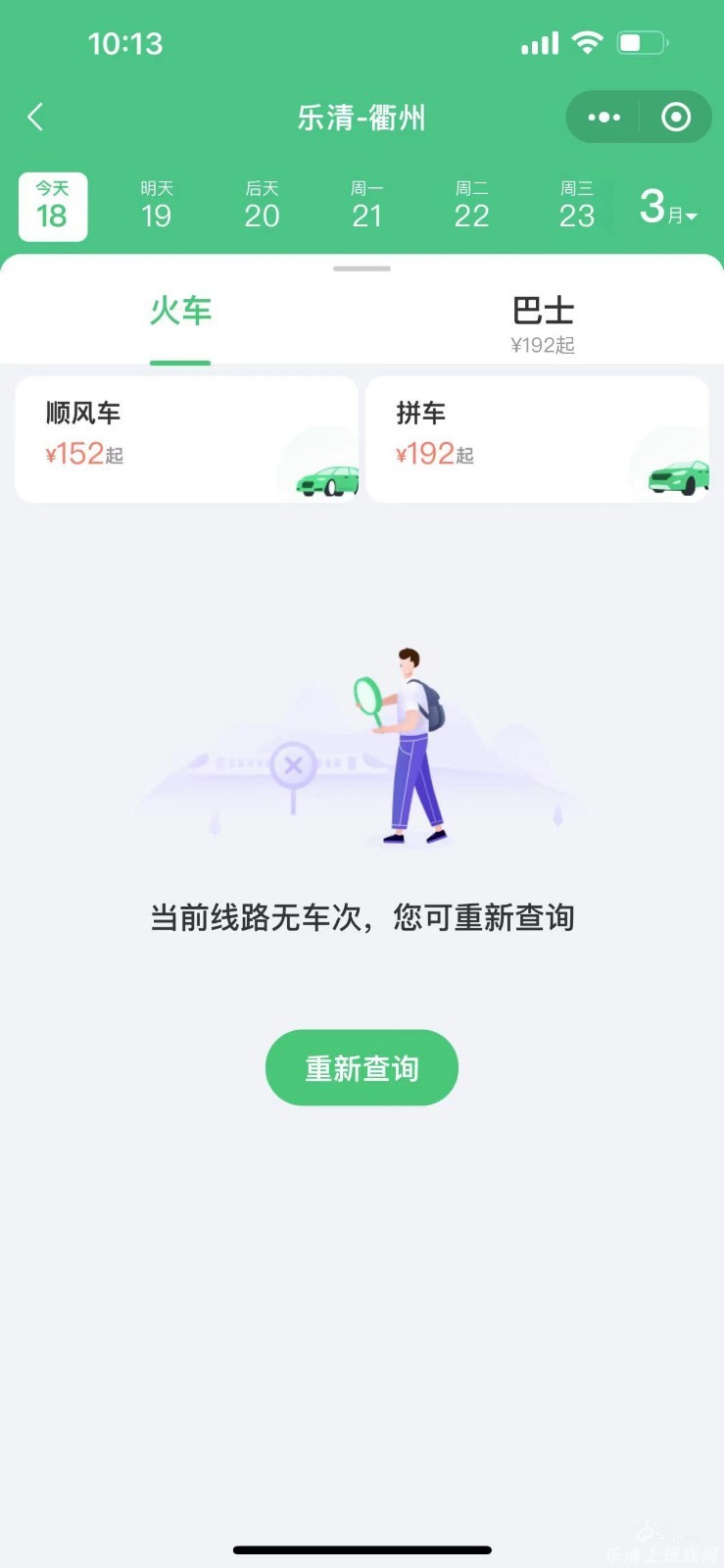Image resolution: width=724 pixels, height=1568 pixels.
Task: Select today's date, the 18th
Action: [x=53, y=207]
